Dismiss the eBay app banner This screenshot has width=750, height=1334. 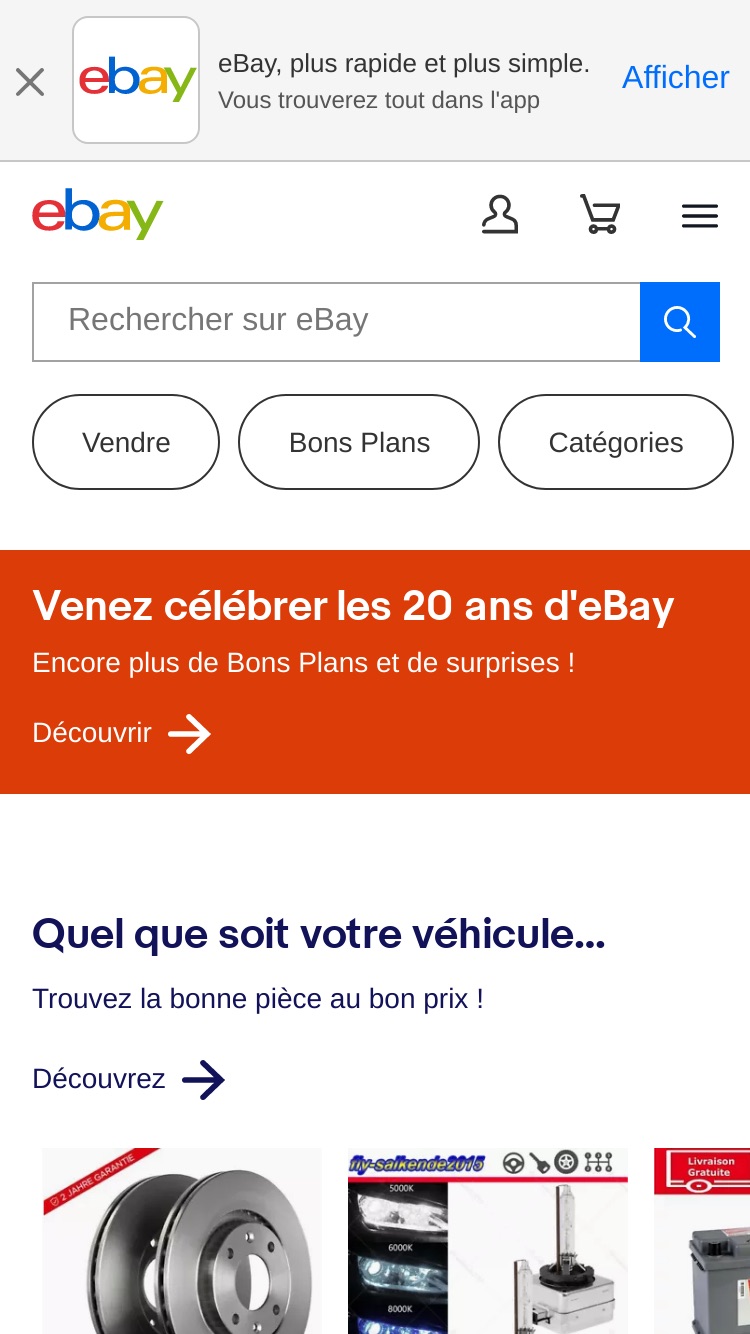tap(30, 82)
